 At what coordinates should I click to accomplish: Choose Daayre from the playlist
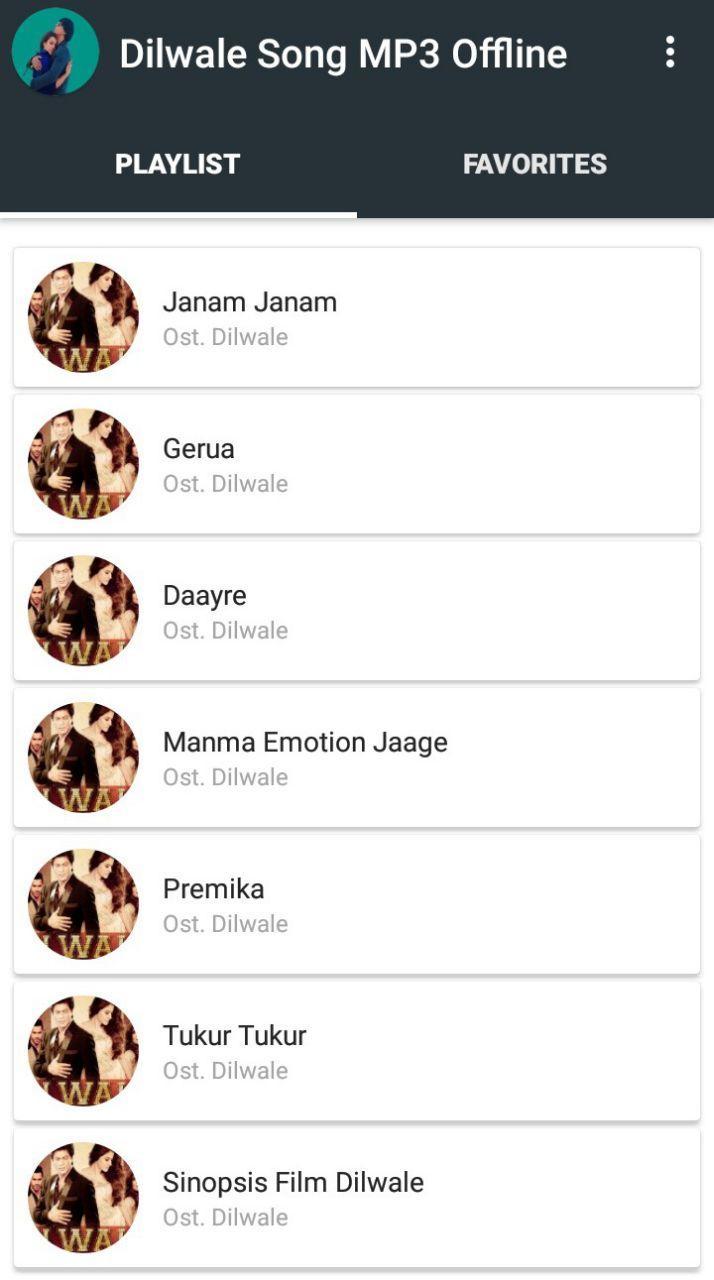(x=356, y=611)
